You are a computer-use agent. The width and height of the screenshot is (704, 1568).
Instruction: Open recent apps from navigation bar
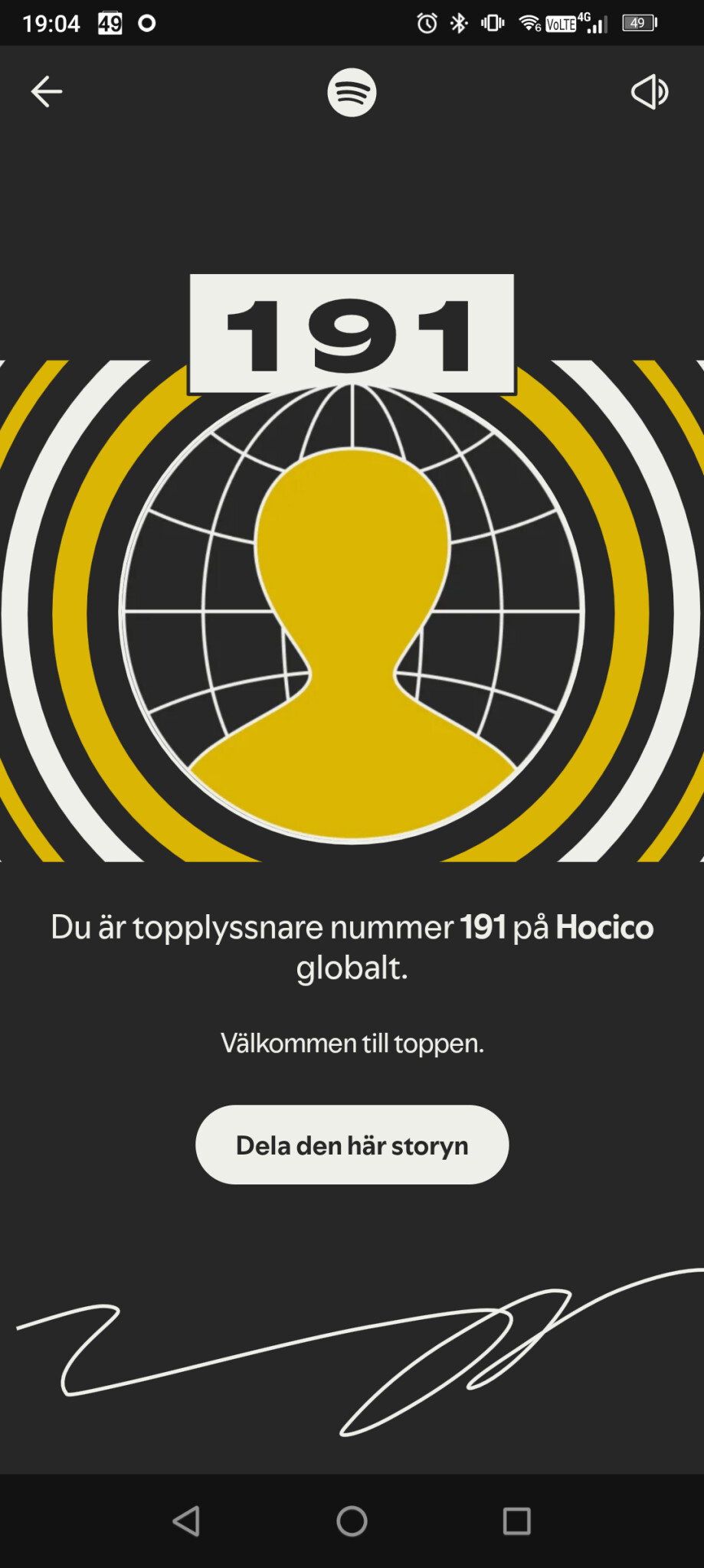pos(517,1521)
